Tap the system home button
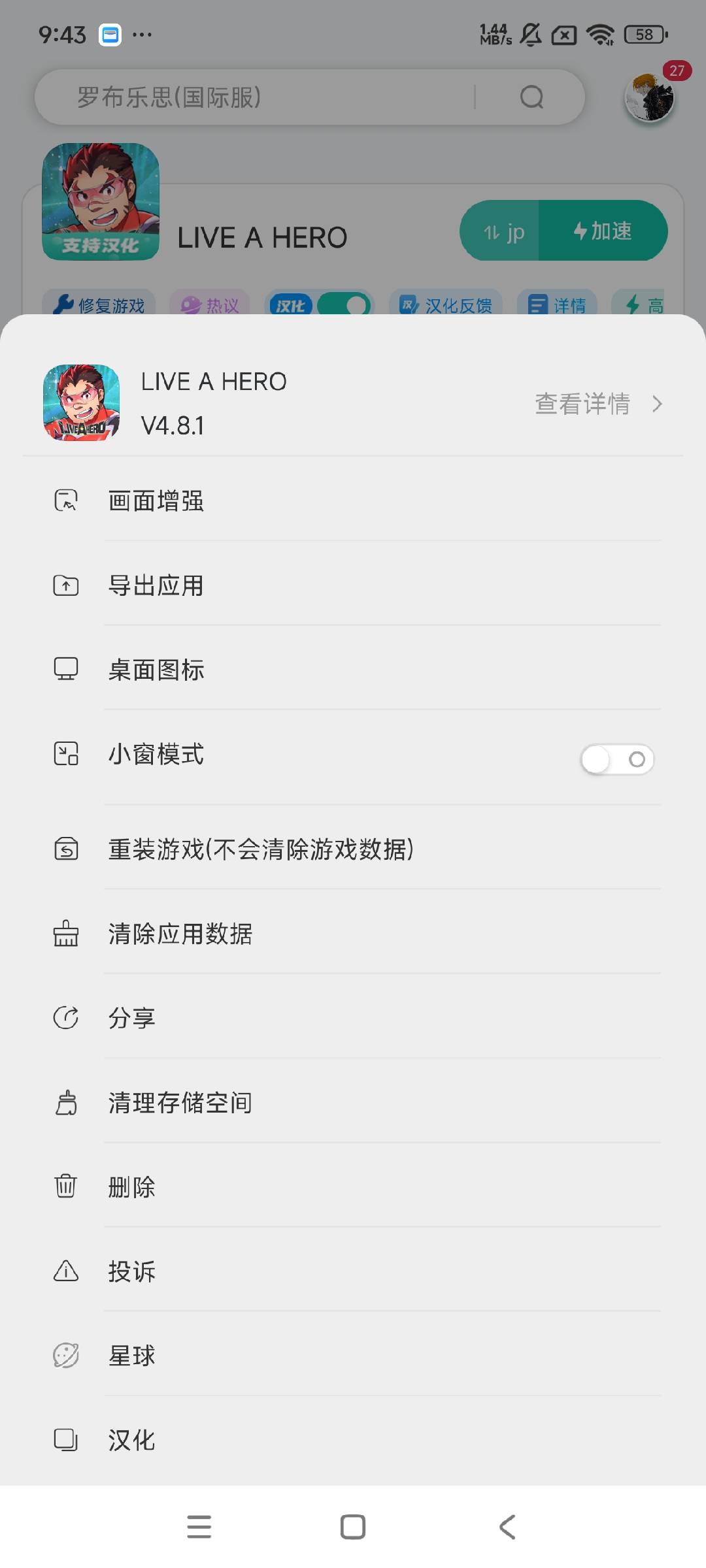This screenshot has height=1568, width=706. click(353, 1527)
